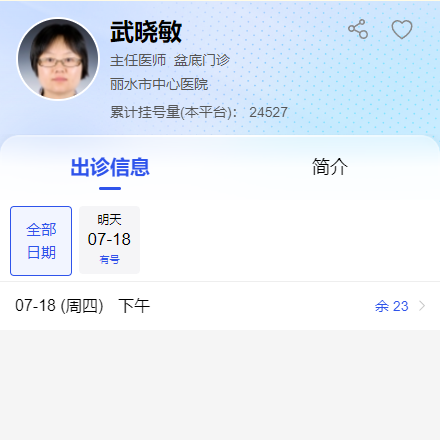Open the 07-18 (周四) 下午 appointment slot

click(x=220, y=306)
